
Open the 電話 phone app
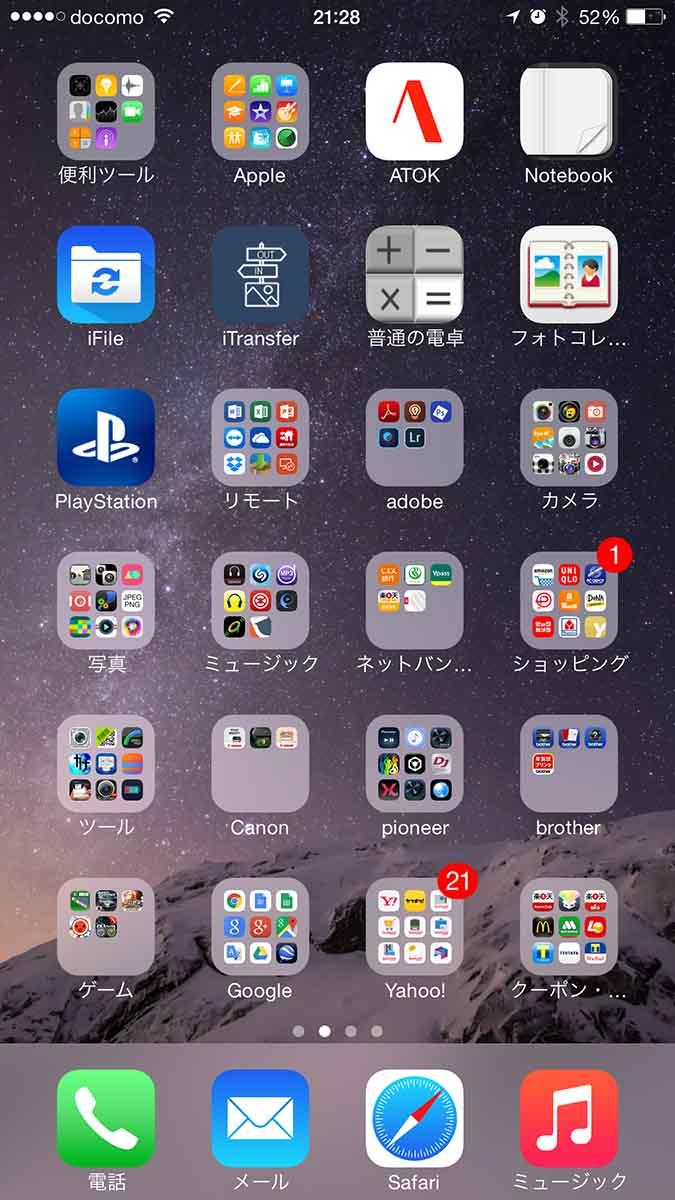coord(106,1118)
